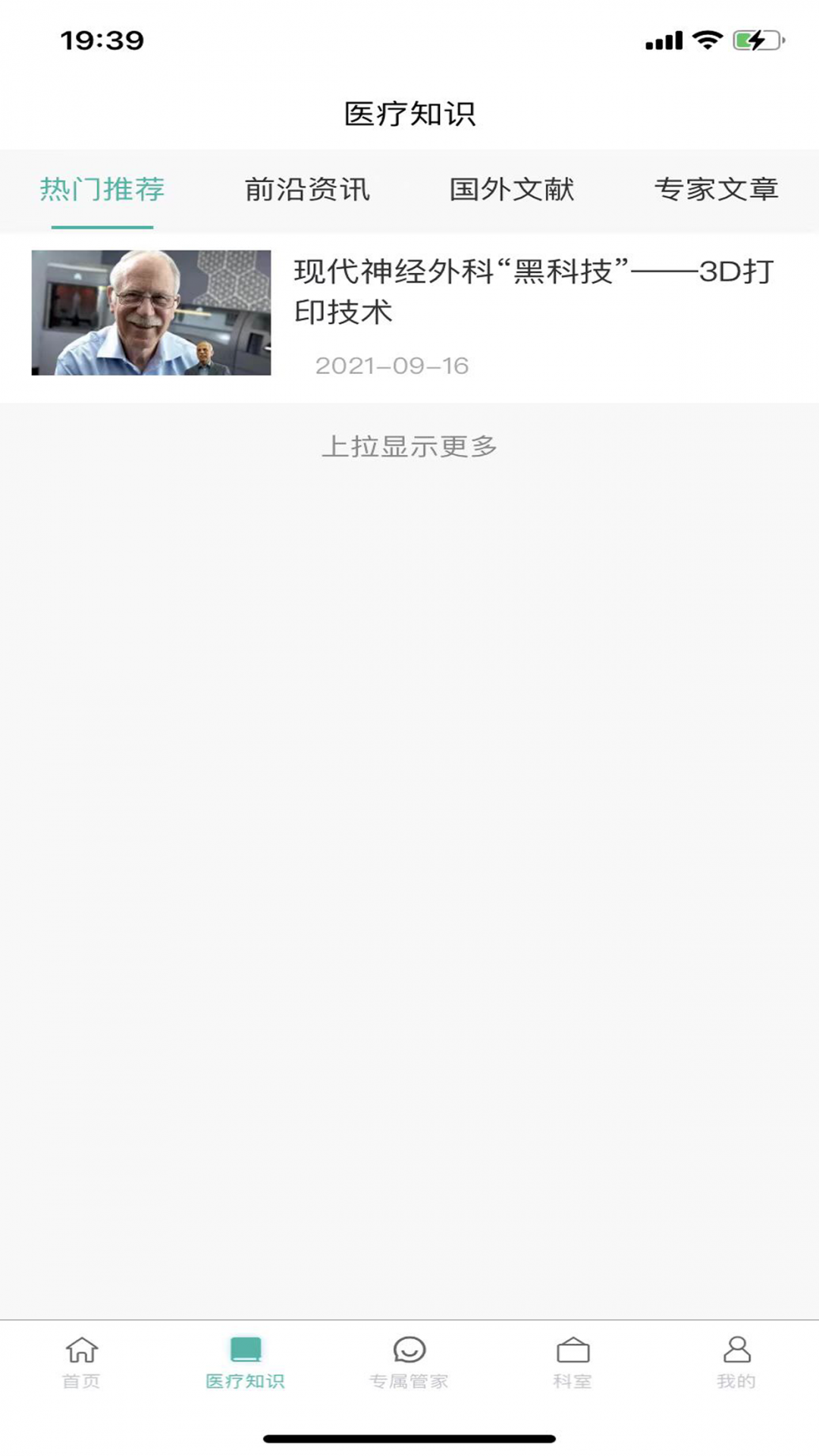This screenshot has height=1456, width=819.
Task: Go to the 首页 home tab
Action: (x=82, y=1363)
